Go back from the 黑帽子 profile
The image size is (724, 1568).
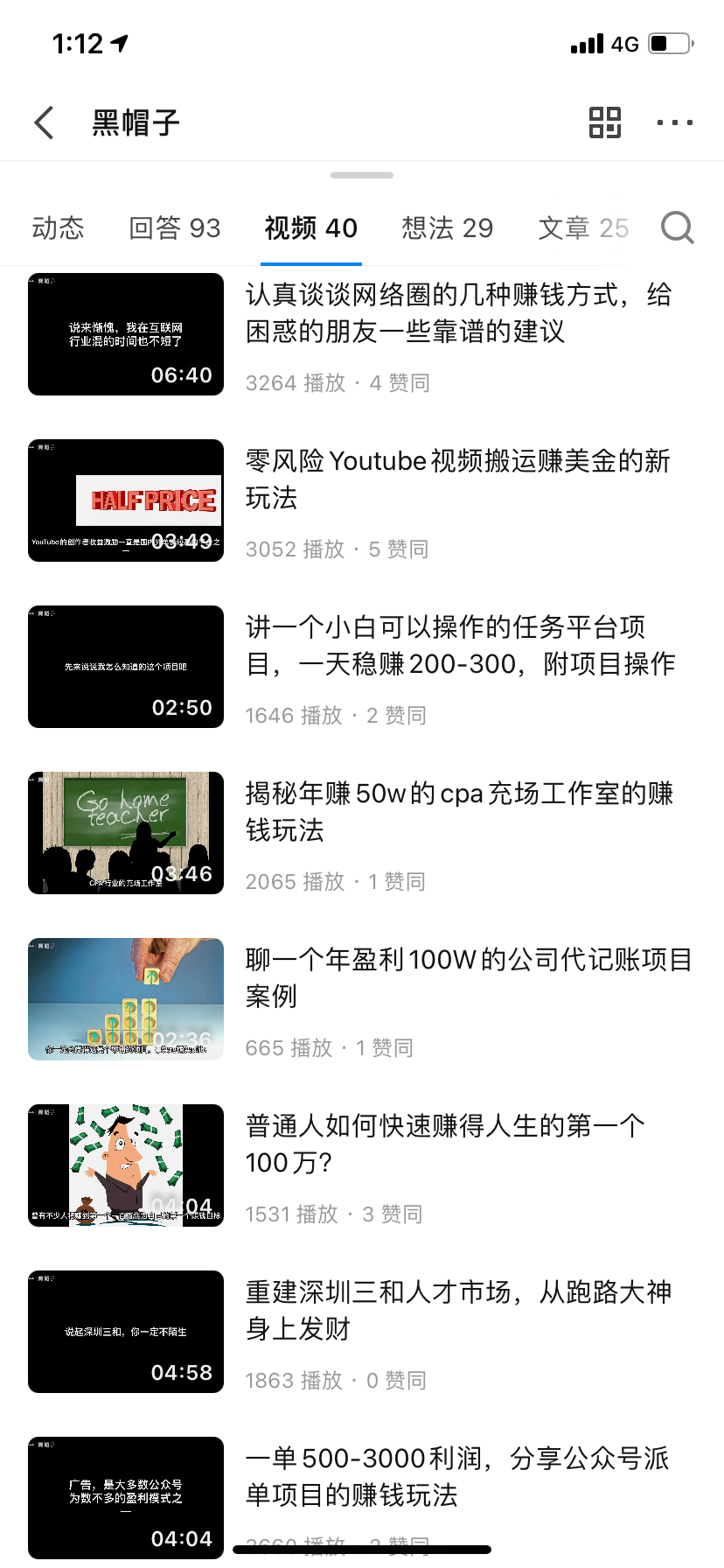45,122
